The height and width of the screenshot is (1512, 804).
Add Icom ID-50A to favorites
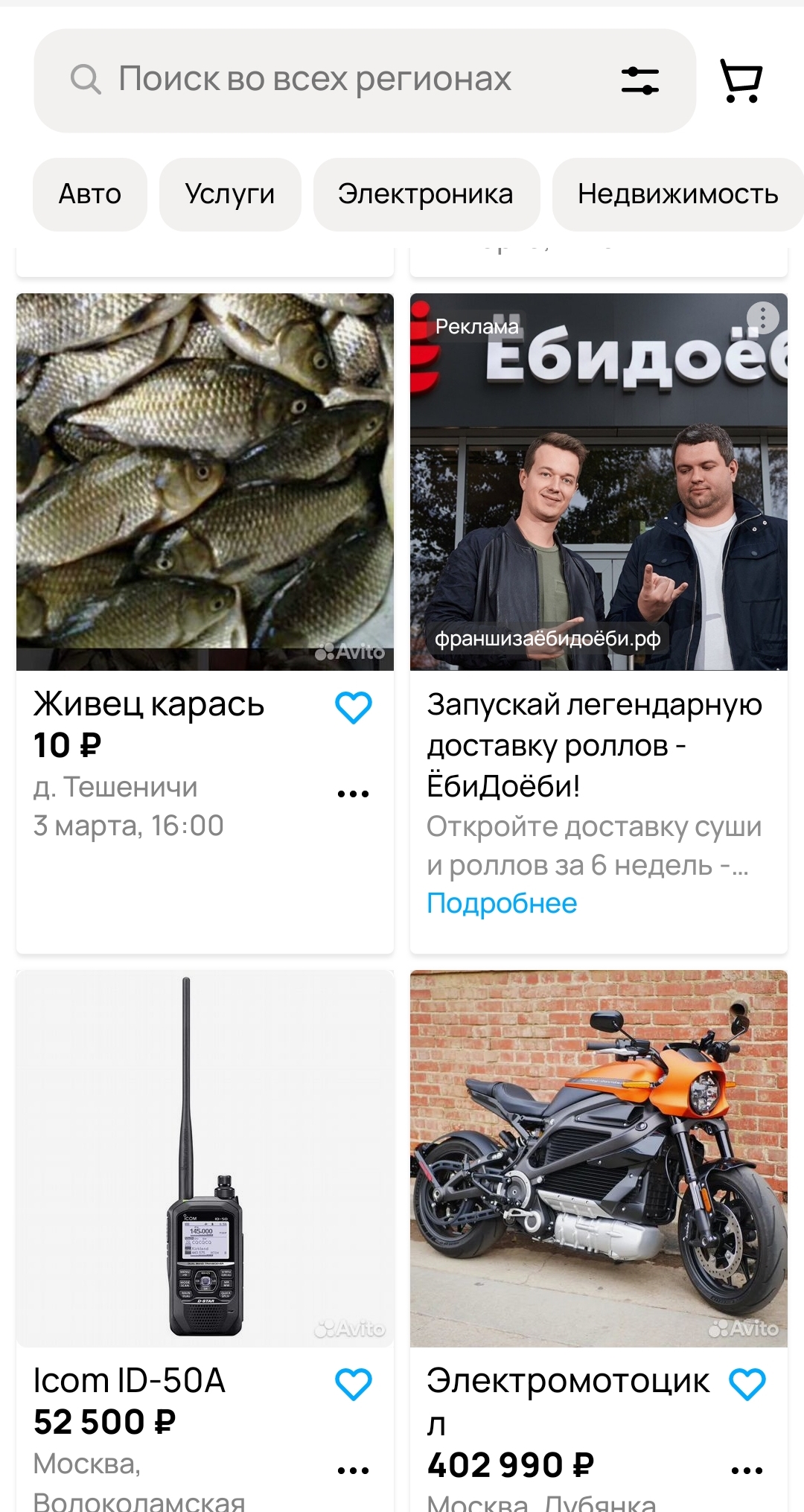coord(354,1384)
